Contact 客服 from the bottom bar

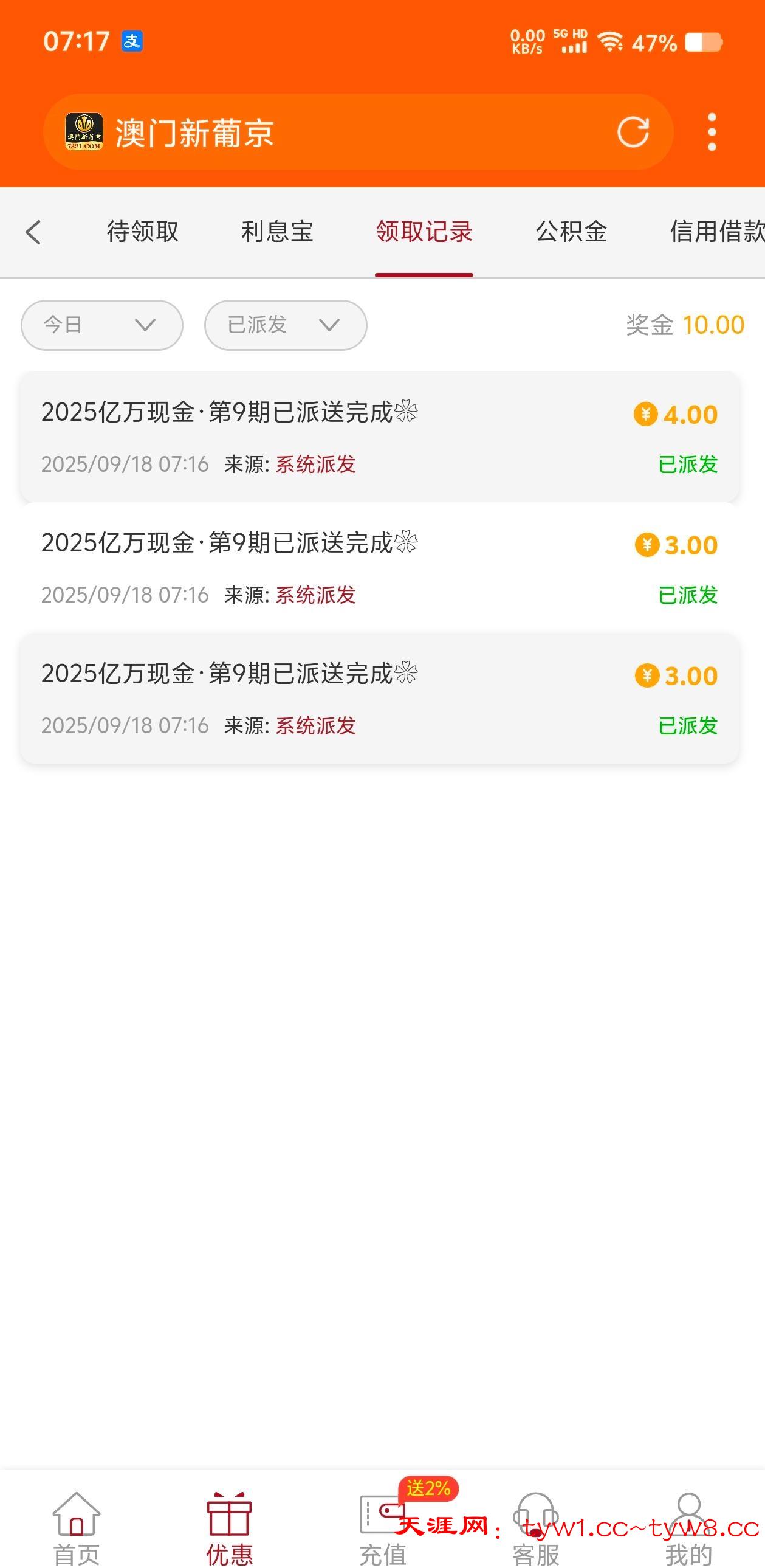(x=535, y=1528)
